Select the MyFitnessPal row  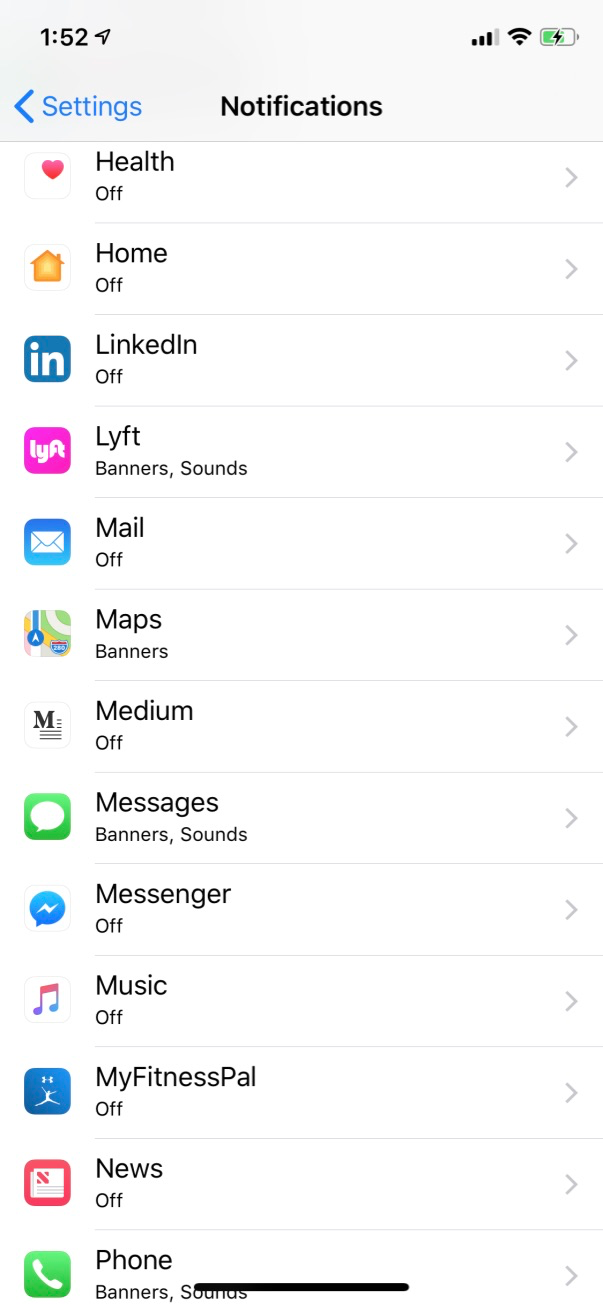300,1092
